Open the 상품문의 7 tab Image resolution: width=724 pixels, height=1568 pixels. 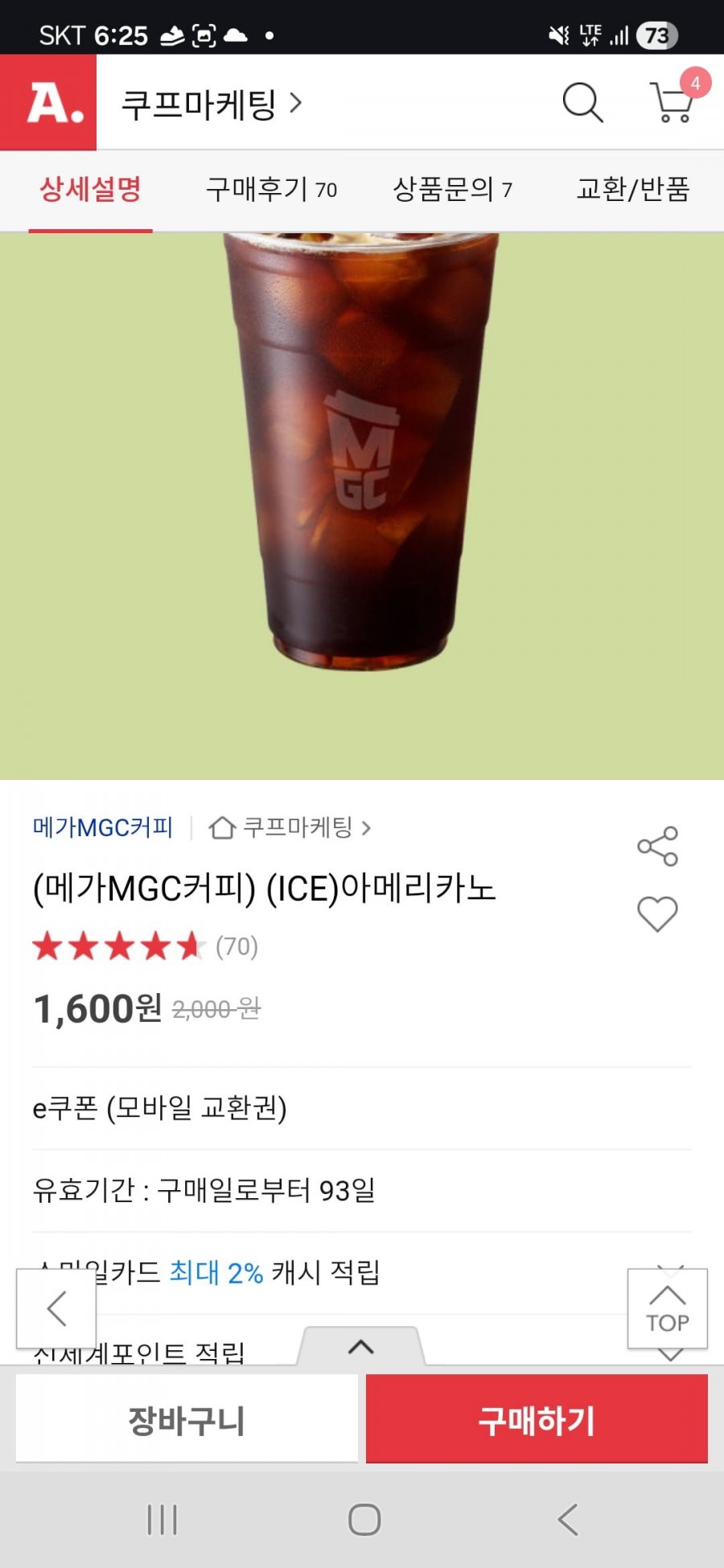point(453,191)
